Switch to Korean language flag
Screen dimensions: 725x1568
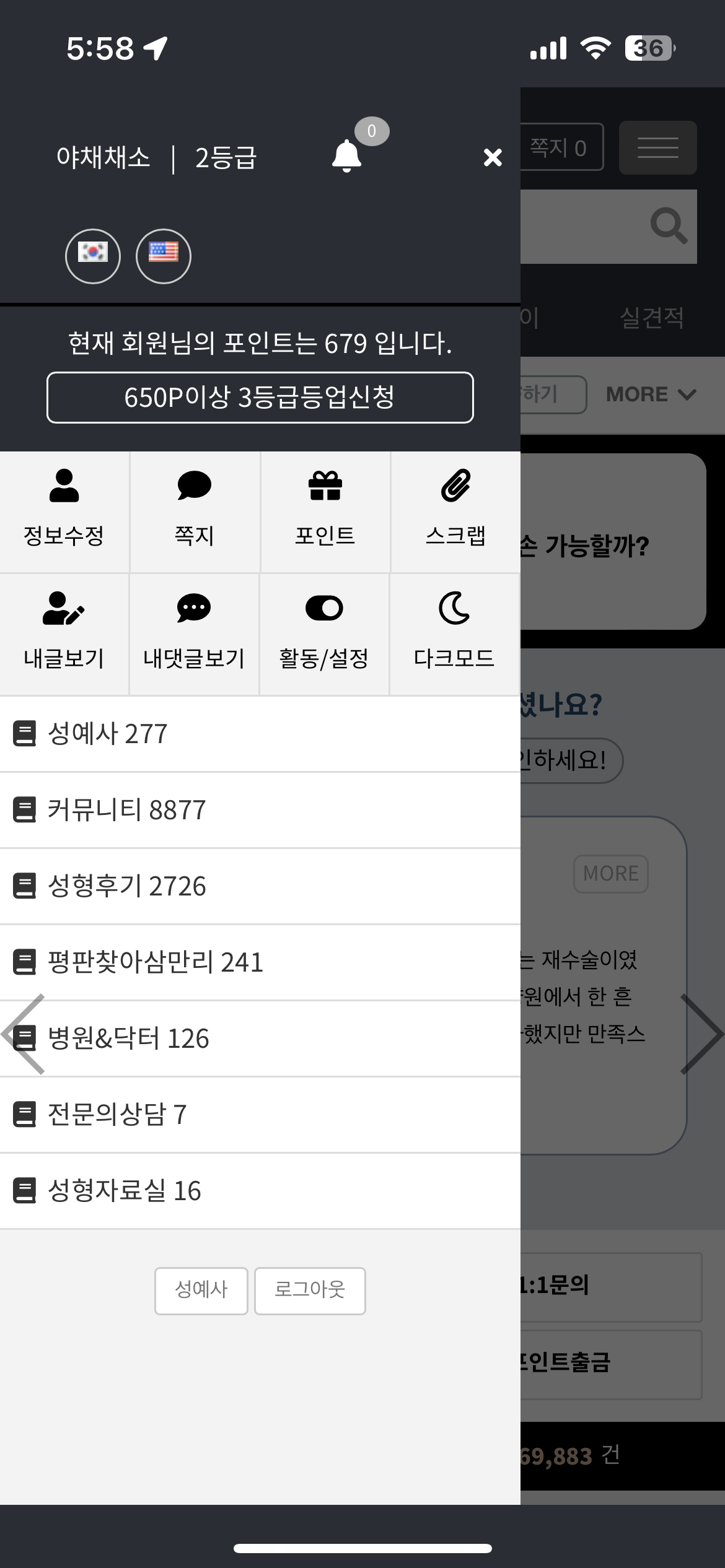pyautogui.click(x=93, y=256)
